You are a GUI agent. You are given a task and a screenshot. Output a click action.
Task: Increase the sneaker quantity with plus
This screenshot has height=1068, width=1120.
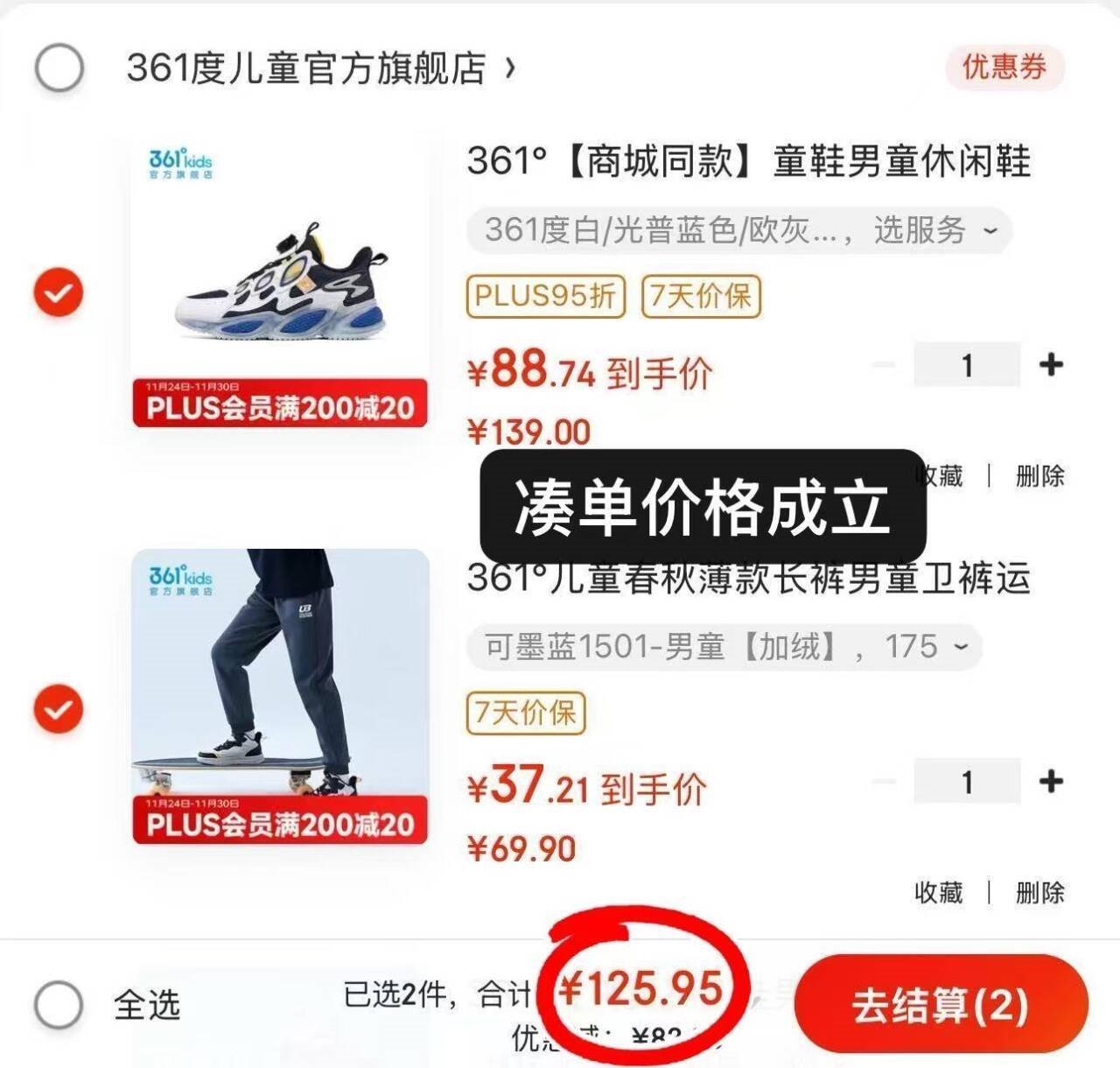point(1050,364)
